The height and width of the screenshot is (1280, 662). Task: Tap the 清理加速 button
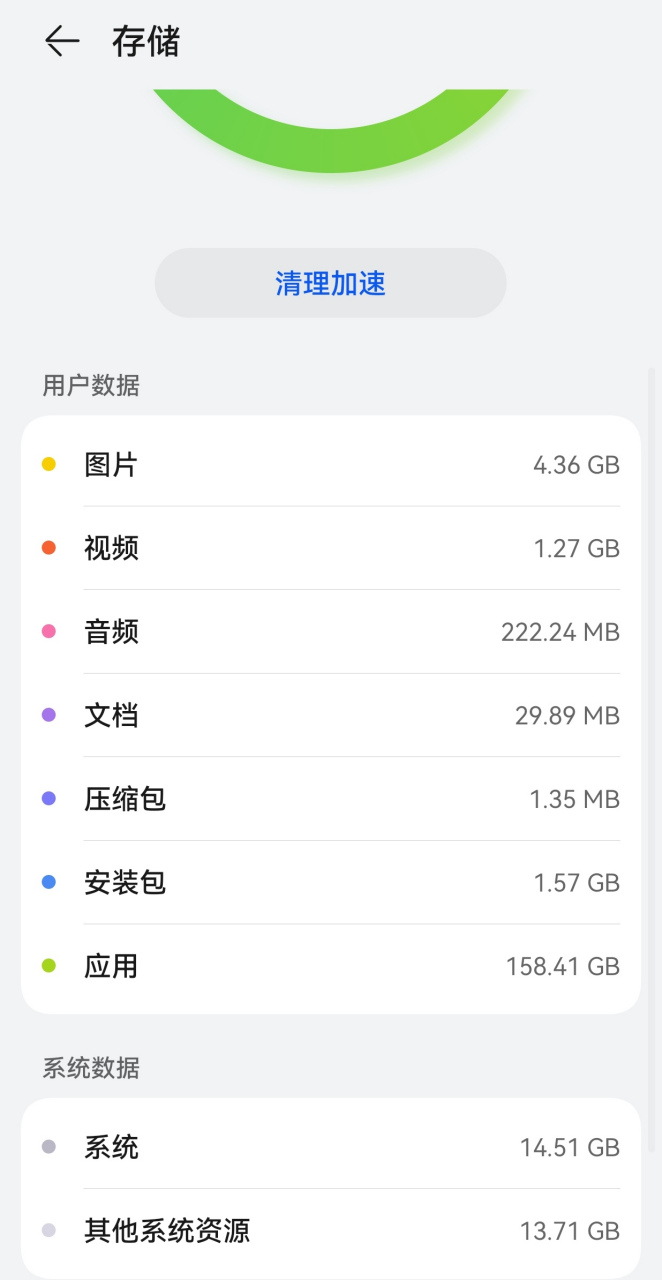tap(330, 283)
